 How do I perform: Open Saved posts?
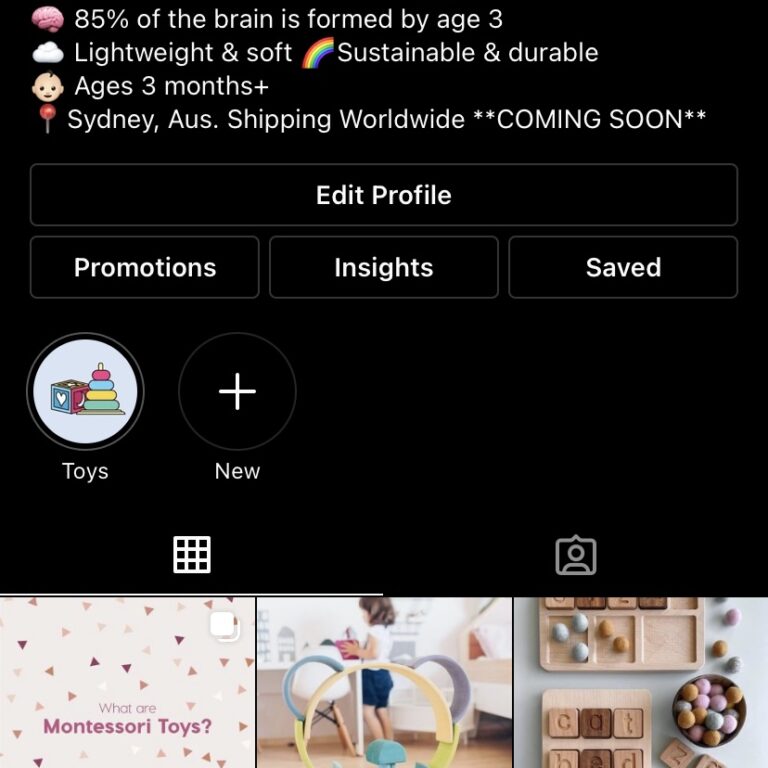point(623,267)
